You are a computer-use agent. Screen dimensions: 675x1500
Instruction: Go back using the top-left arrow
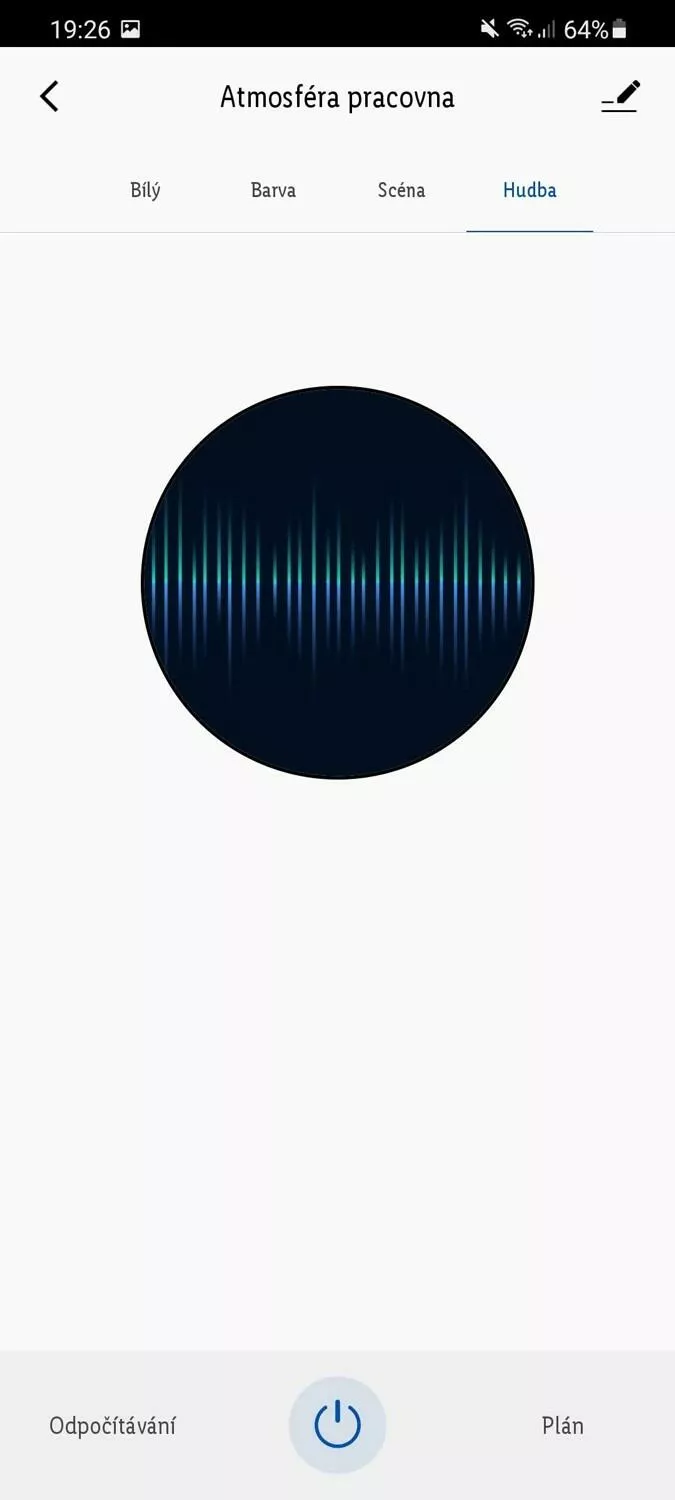49,97
